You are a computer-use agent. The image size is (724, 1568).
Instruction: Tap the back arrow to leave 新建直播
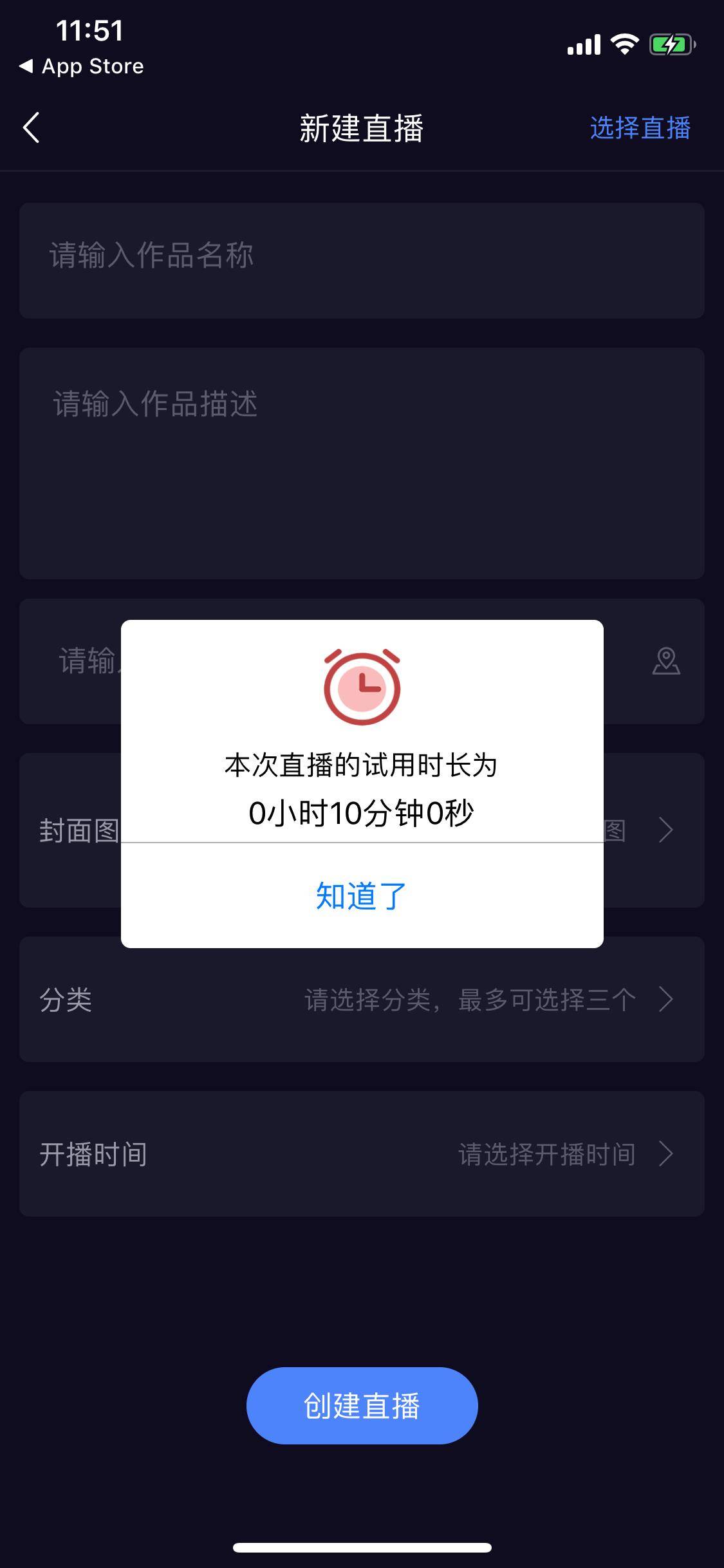[30, 128]
